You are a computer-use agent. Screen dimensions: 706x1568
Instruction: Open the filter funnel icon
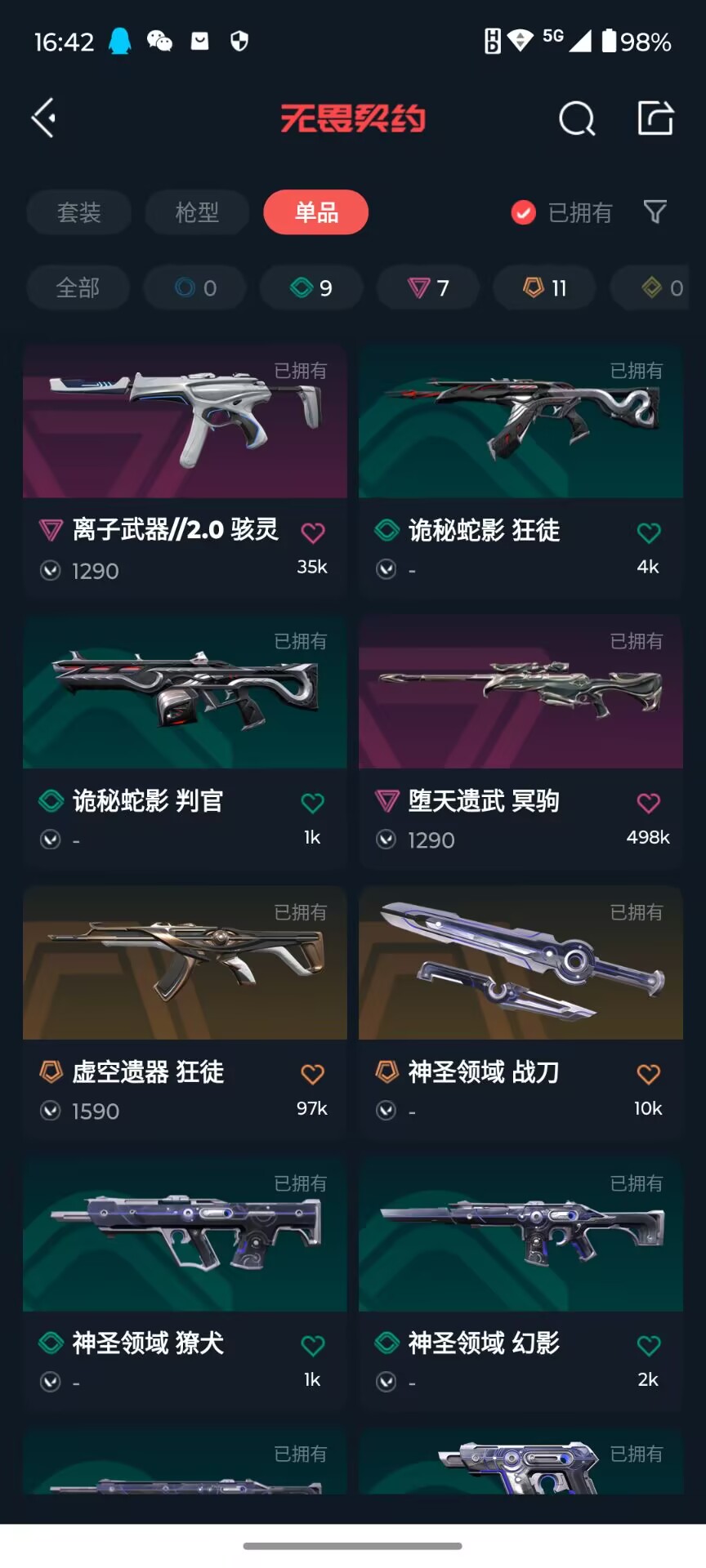[655, 212]
